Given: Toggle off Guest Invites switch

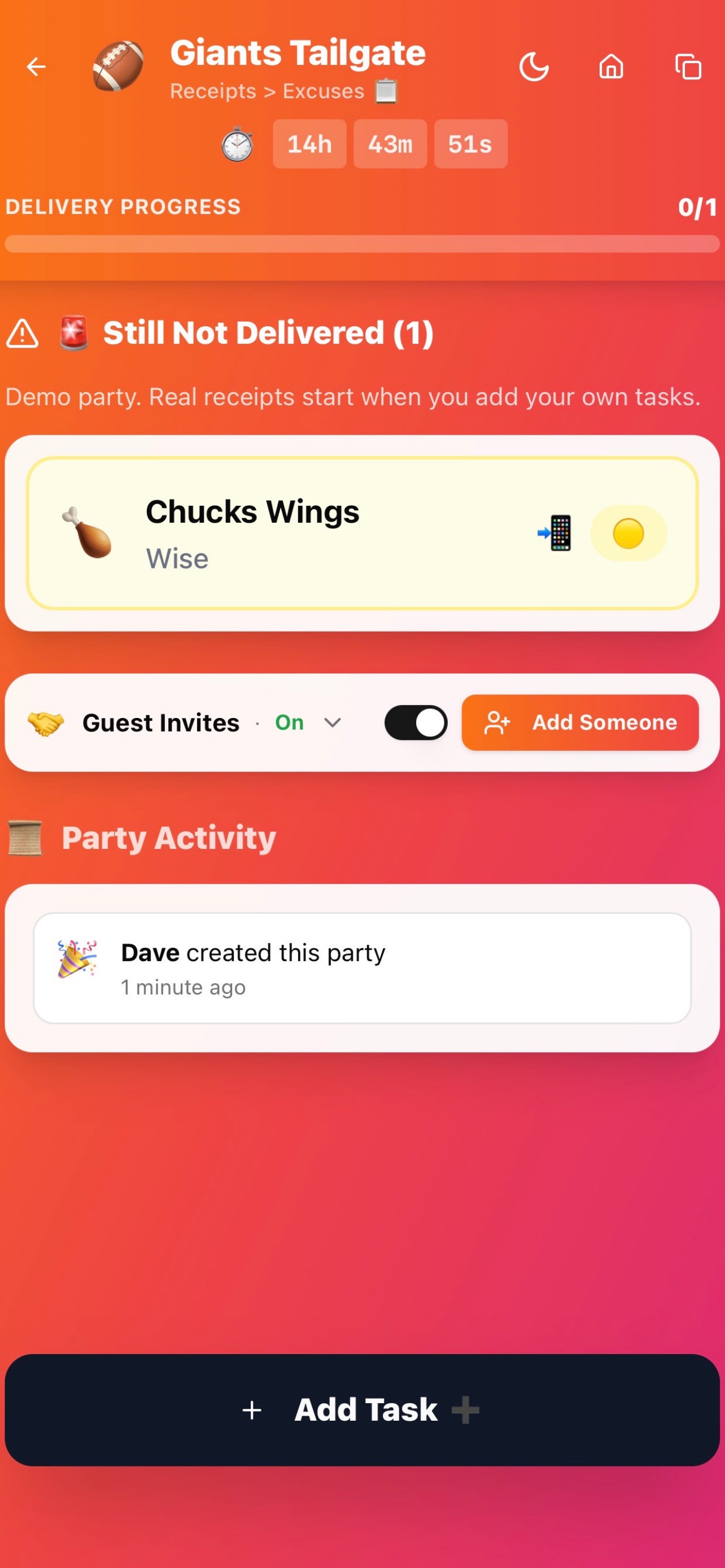Looking at the screenshot, I should point(416,722).
